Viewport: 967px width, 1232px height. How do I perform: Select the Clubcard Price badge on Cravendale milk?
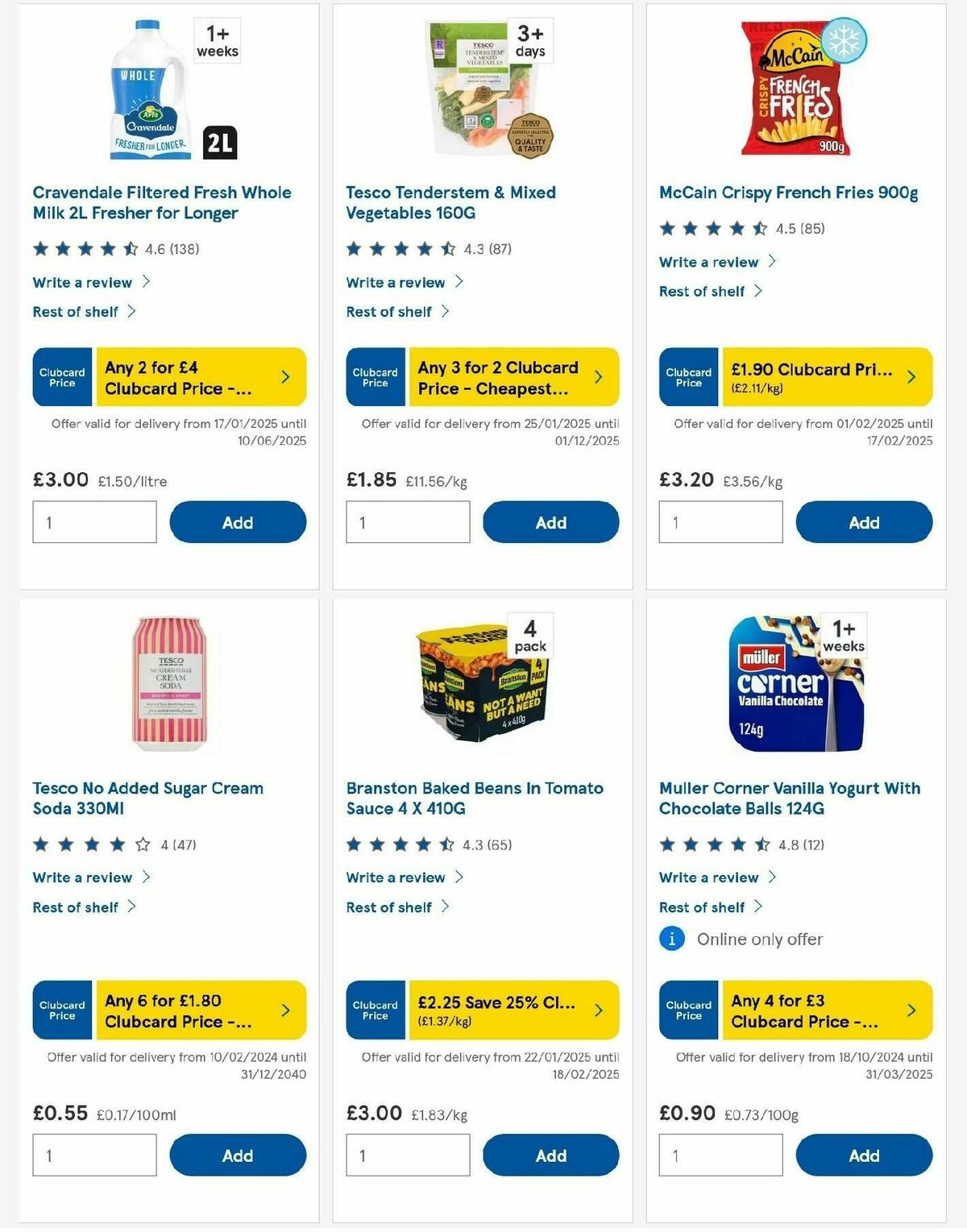61,376
